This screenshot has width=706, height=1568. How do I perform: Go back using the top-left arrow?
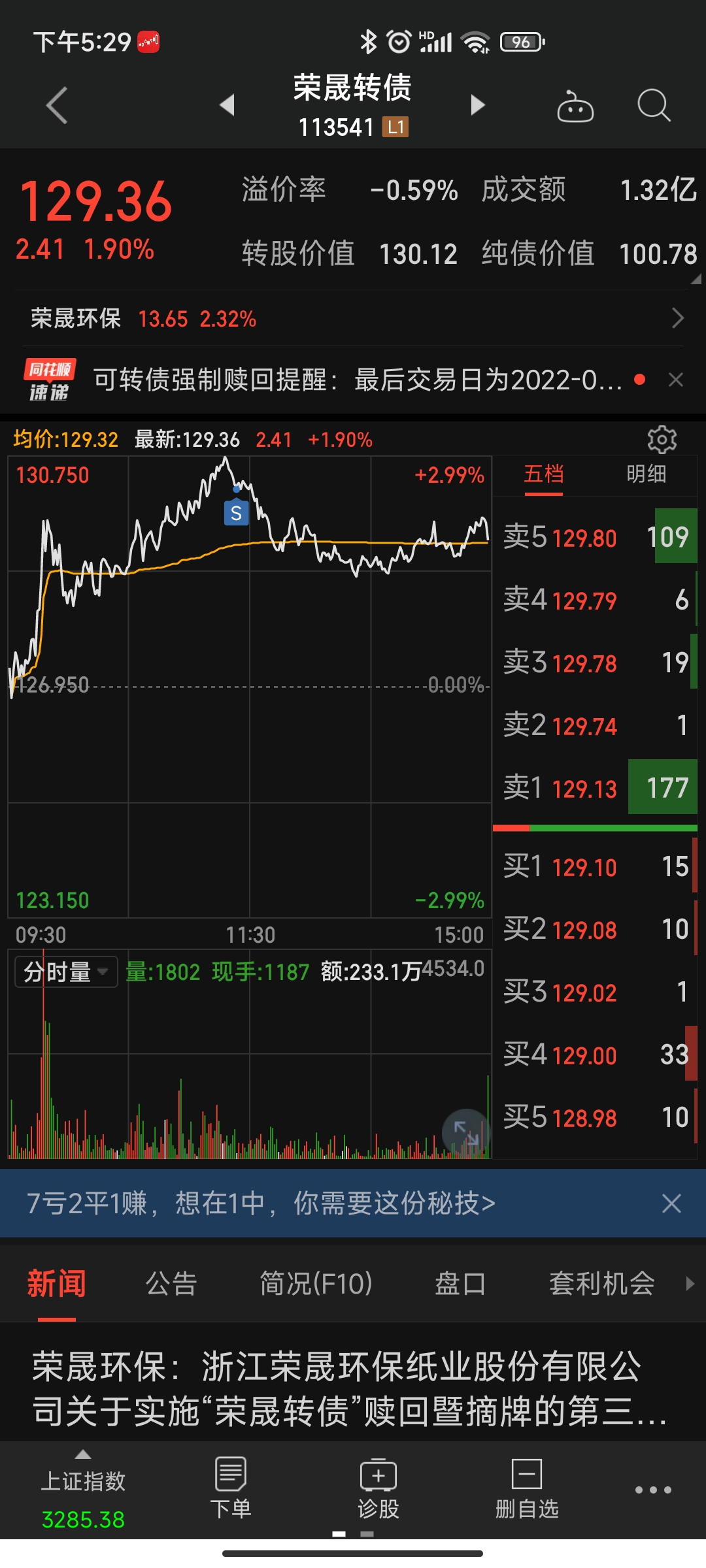(x=57, y=105)
